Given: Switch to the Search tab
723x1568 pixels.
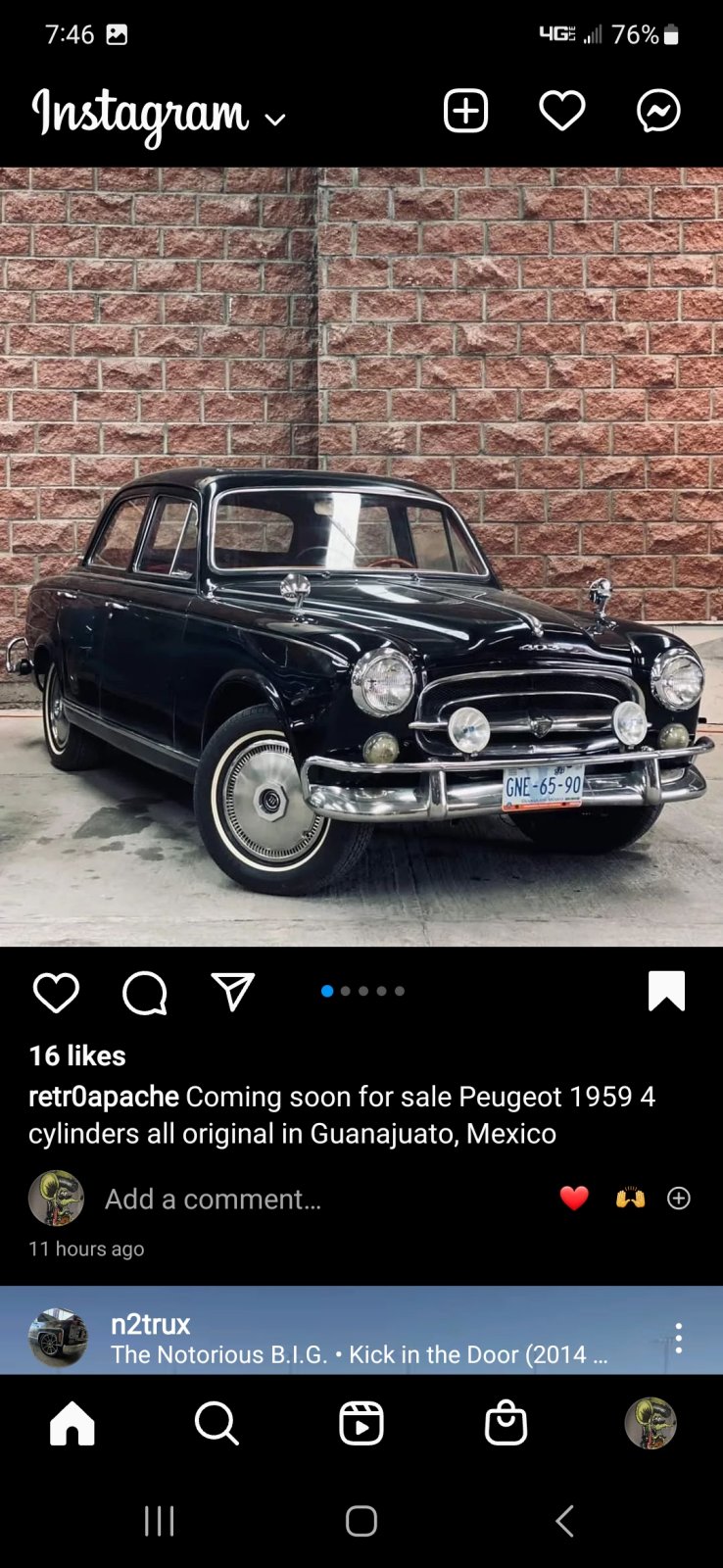Looking at the screenshot, I should click(x=217, y=1423).
